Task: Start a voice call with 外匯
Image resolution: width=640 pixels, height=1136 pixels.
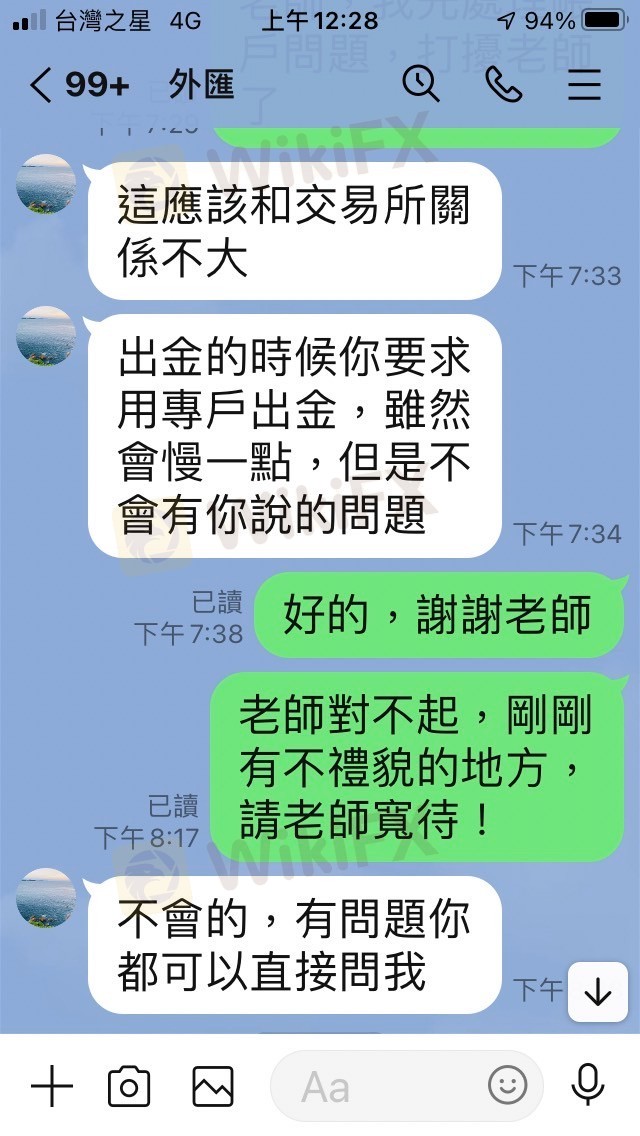Action: pos(504,85)
